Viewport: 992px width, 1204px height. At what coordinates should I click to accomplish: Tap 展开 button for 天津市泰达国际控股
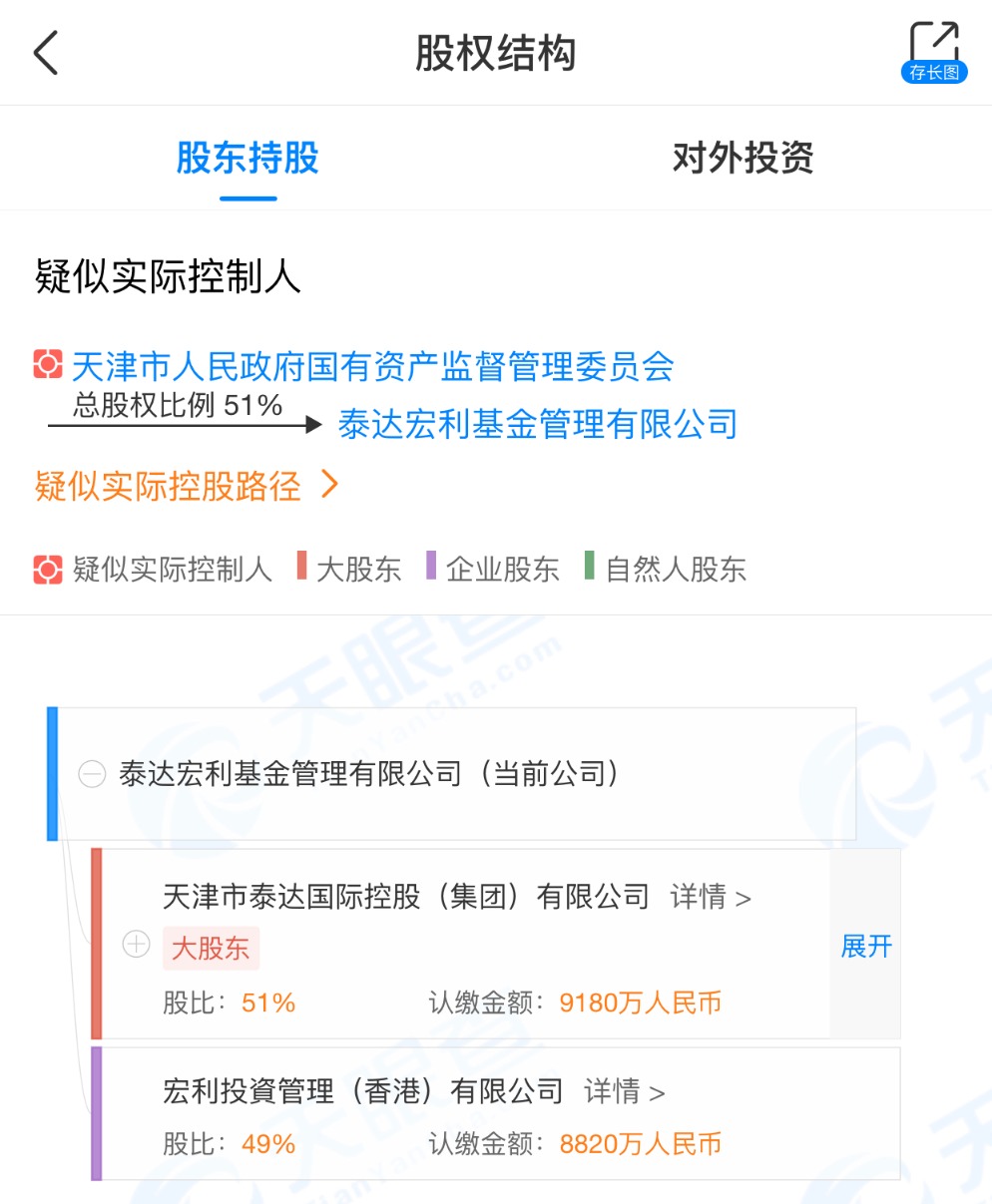(865, 946)
